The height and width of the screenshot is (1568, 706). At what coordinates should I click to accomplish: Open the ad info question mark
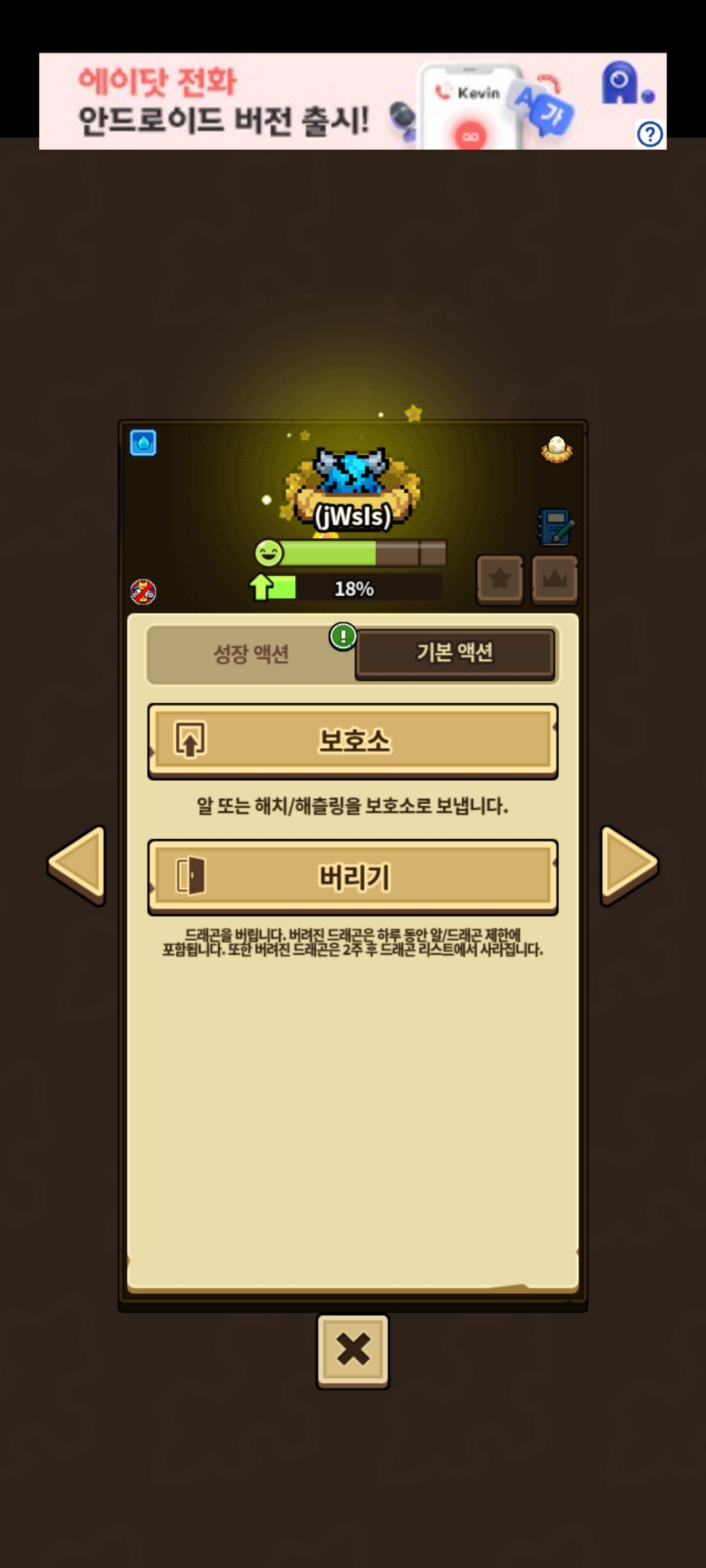(x=650, y=135)
